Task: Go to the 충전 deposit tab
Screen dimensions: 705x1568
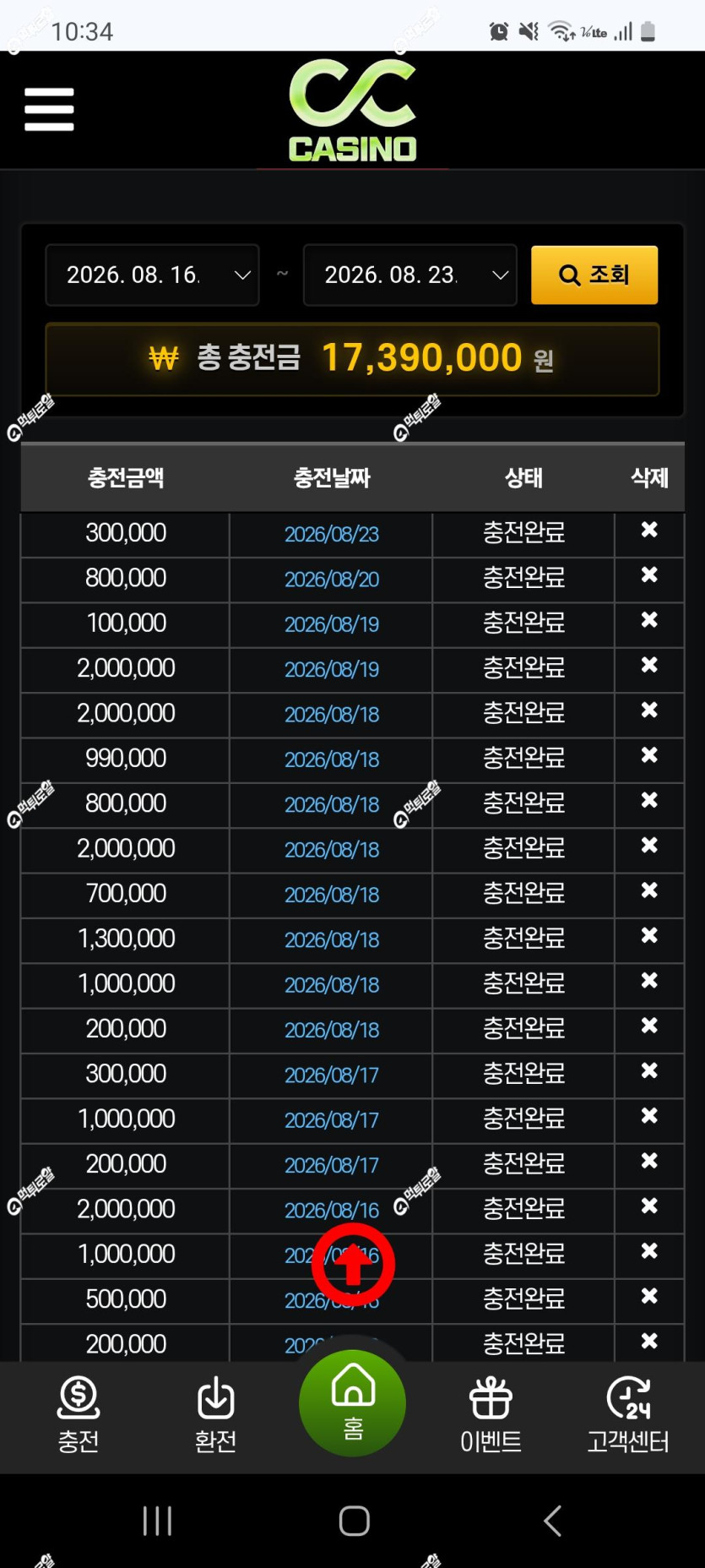Action: pos(79,1414)
